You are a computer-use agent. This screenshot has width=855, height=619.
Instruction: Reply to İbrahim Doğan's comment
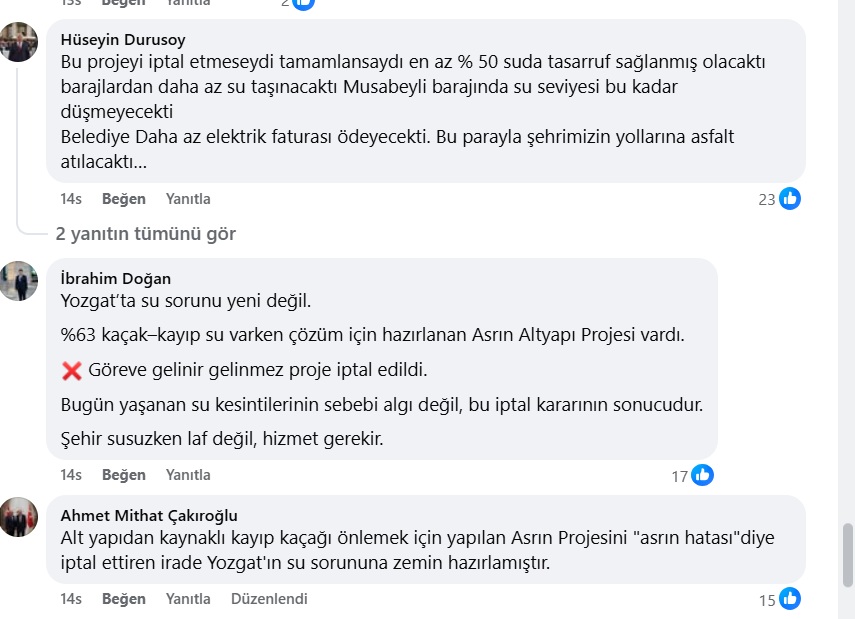[188, 475]
